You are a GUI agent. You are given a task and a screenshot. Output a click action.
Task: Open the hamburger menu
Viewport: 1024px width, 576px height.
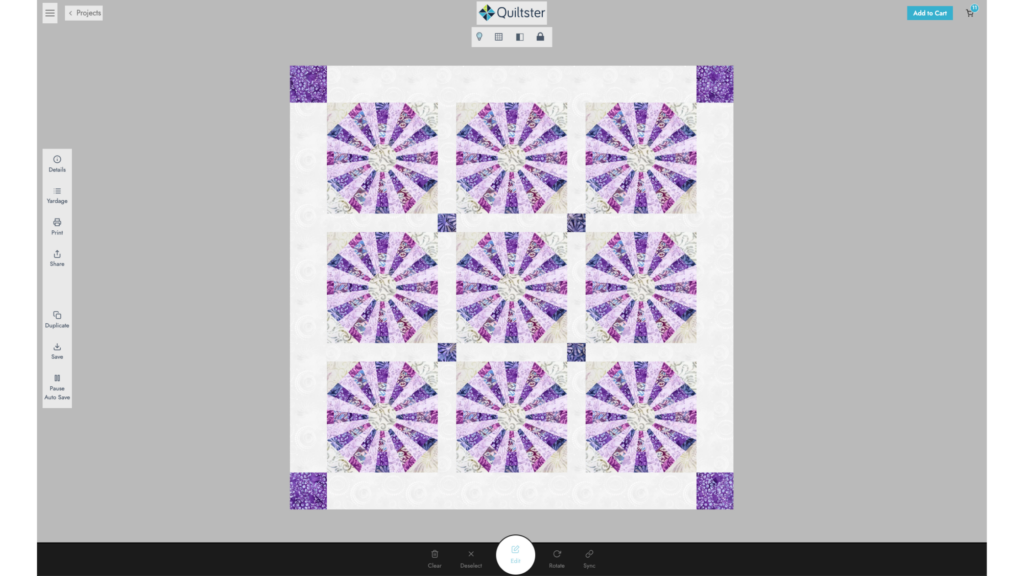coord(50,13)
